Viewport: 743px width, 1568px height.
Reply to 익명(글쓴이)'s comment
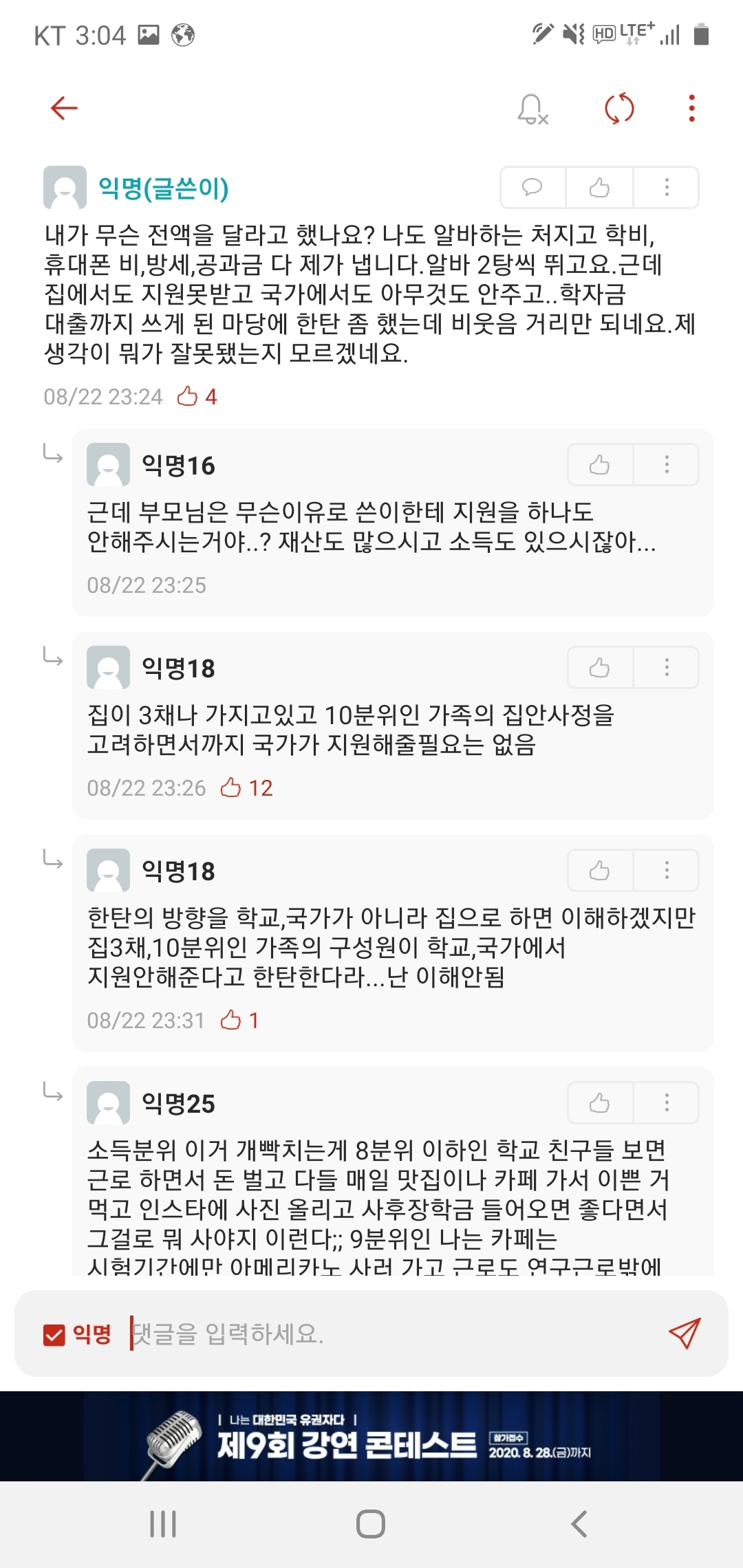(532, 187)
